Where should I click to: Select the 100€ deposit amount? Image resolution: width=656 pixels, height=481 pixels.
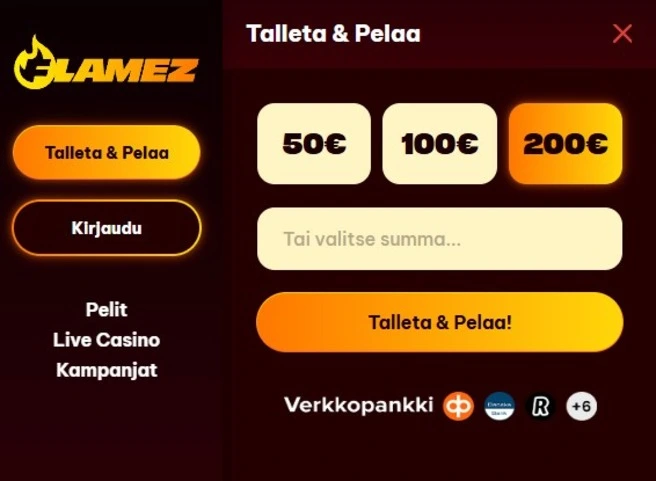(x=439, y=144)
